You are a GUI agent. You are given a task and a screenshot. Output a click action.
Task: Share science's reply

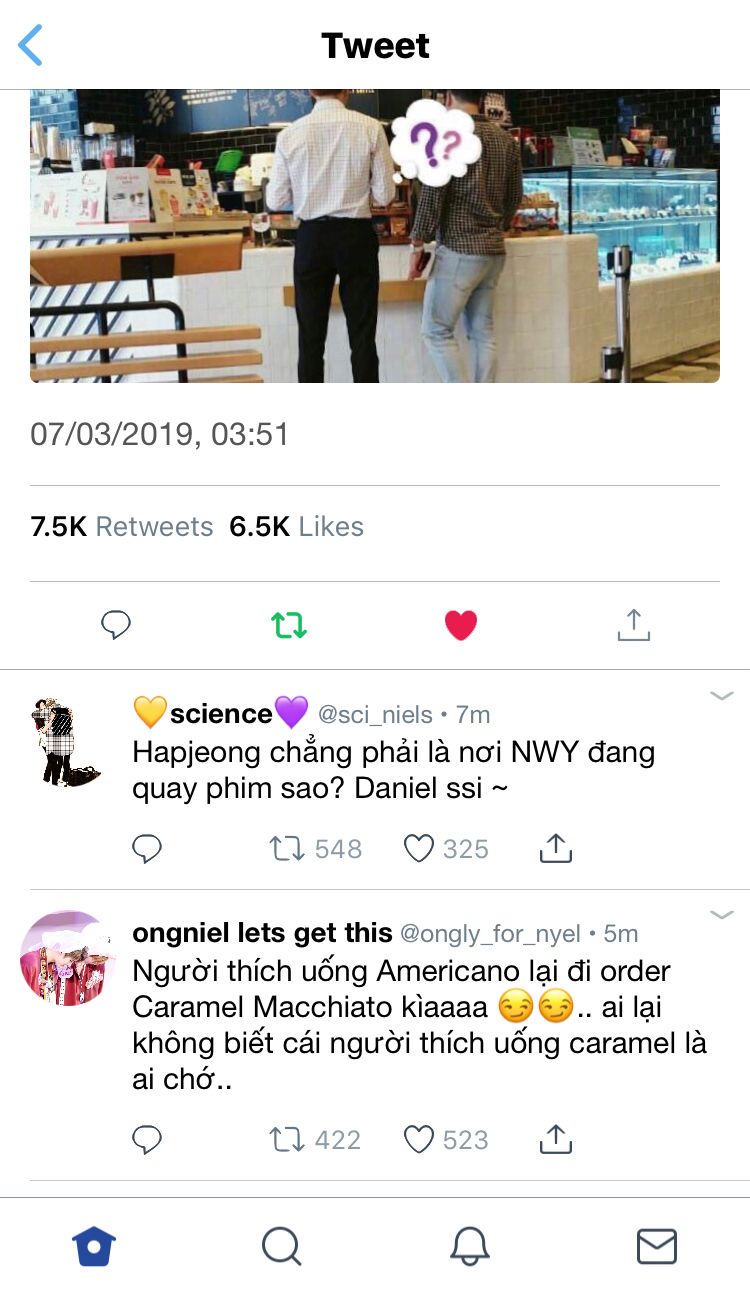(x=555, y=849)
